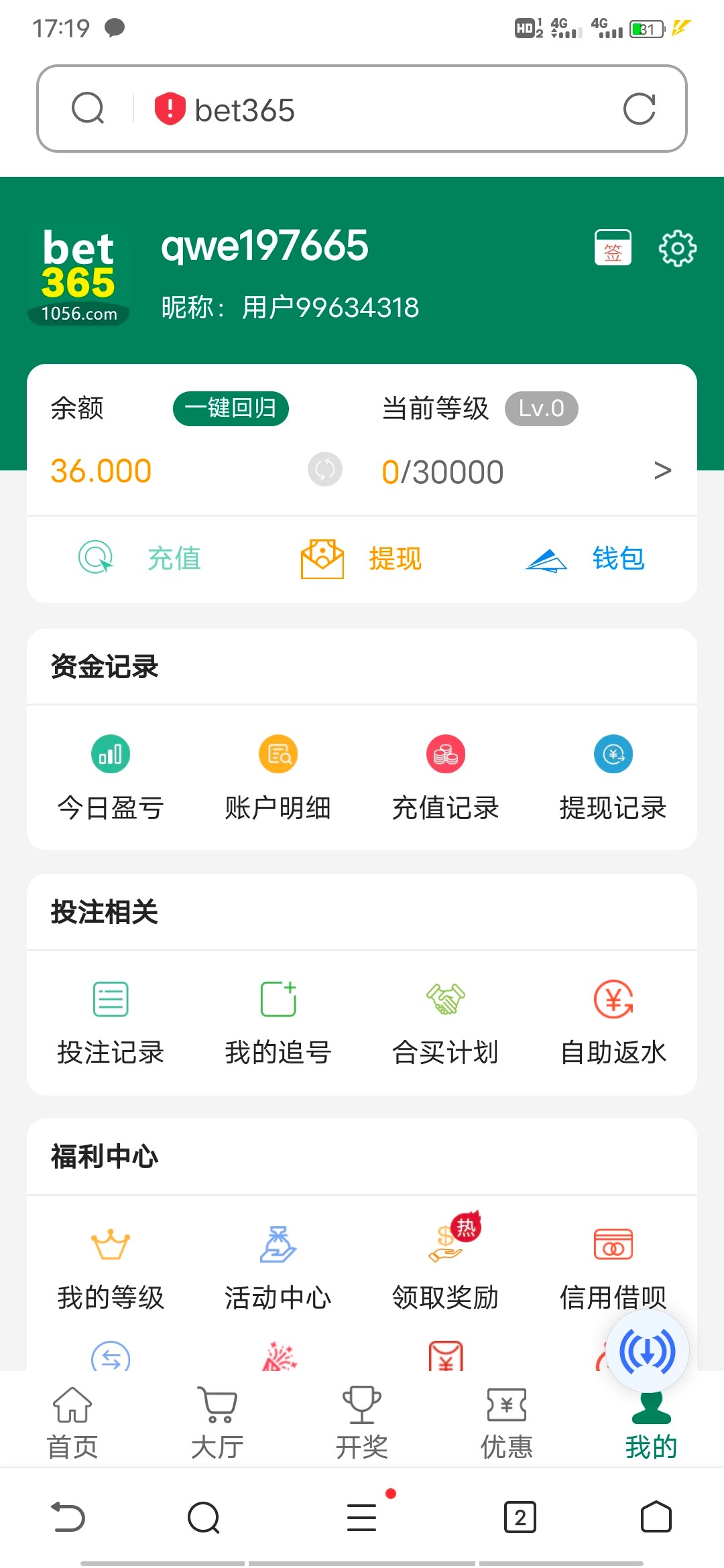
Task: Switch to the 开奖 lottery results tab
Action: pyautogui.click(x=361, y=1421)
